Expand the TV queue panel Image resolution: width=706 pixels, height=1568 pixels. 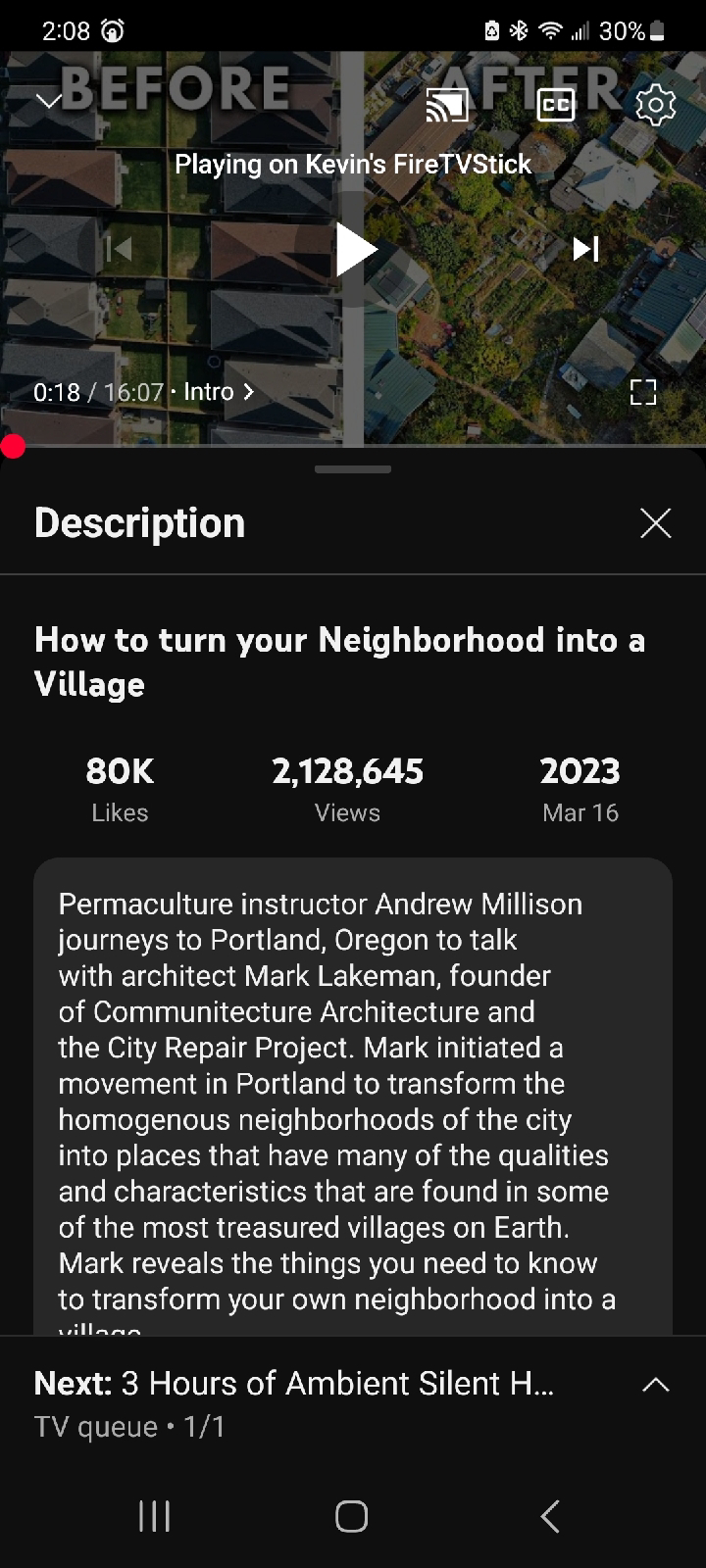pos(655,1385)
